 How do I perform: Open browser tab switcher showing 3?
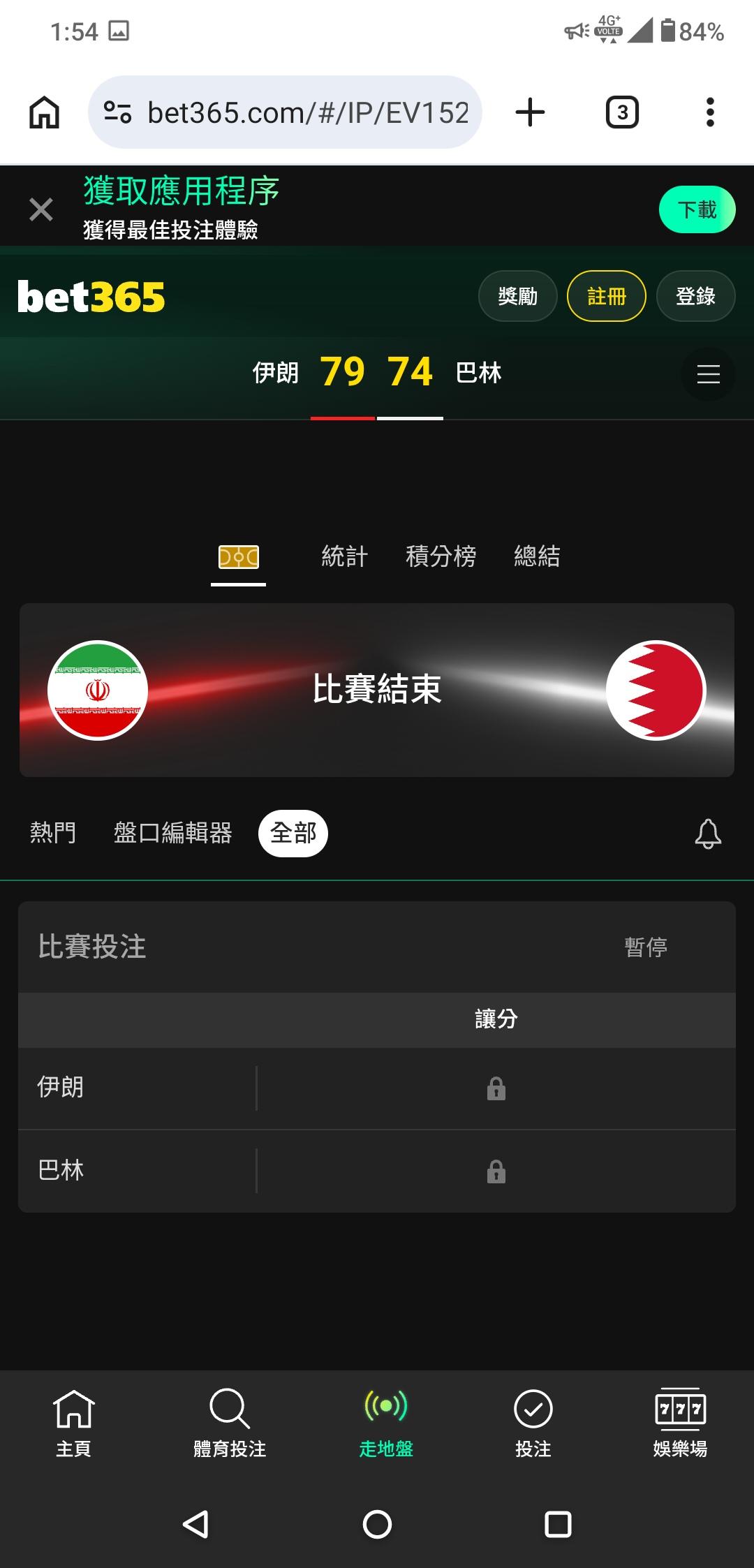point(622,112)
